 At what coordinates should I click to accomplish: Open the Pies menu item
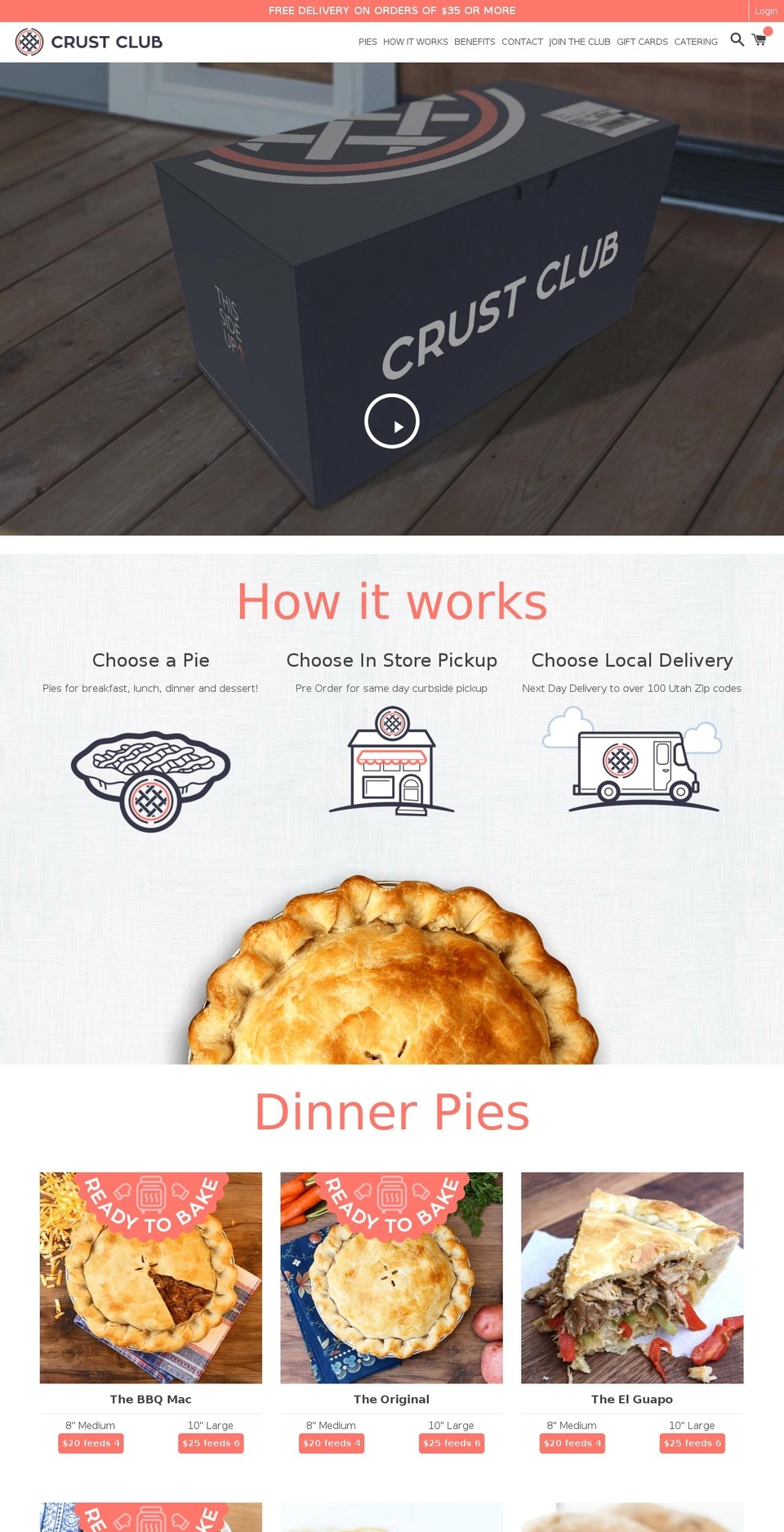coord(367,42)
